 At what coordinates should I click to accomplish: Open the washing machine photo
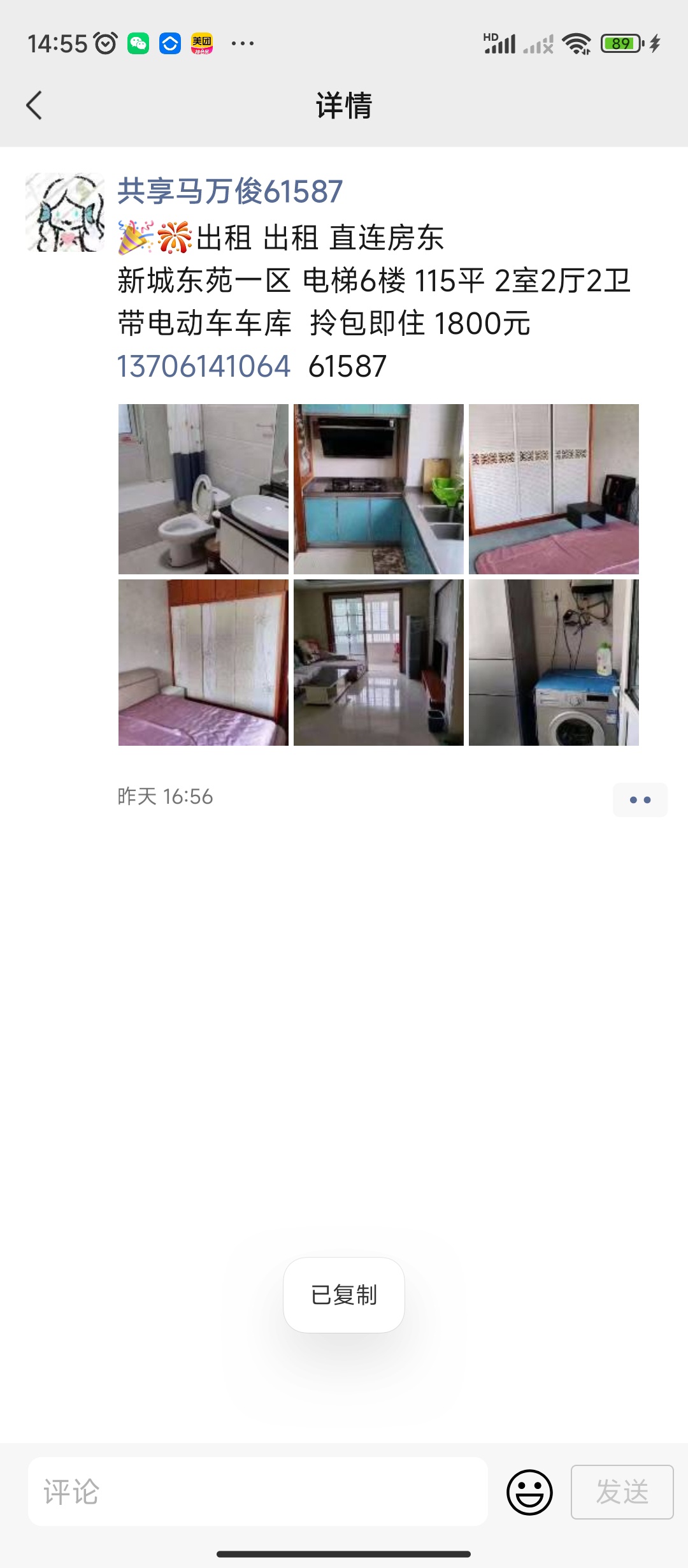[554, 662]
